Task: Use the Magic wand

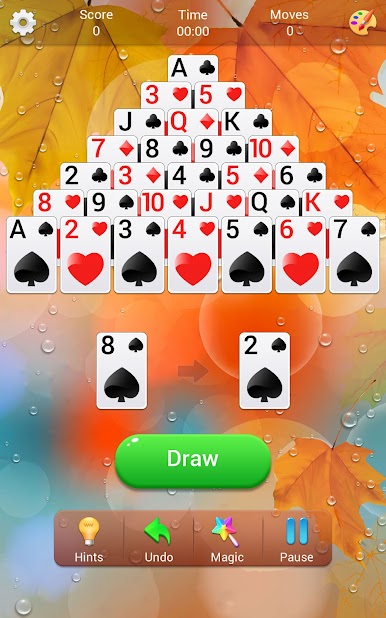Action: pyautogui.click(x=227, y=539)
